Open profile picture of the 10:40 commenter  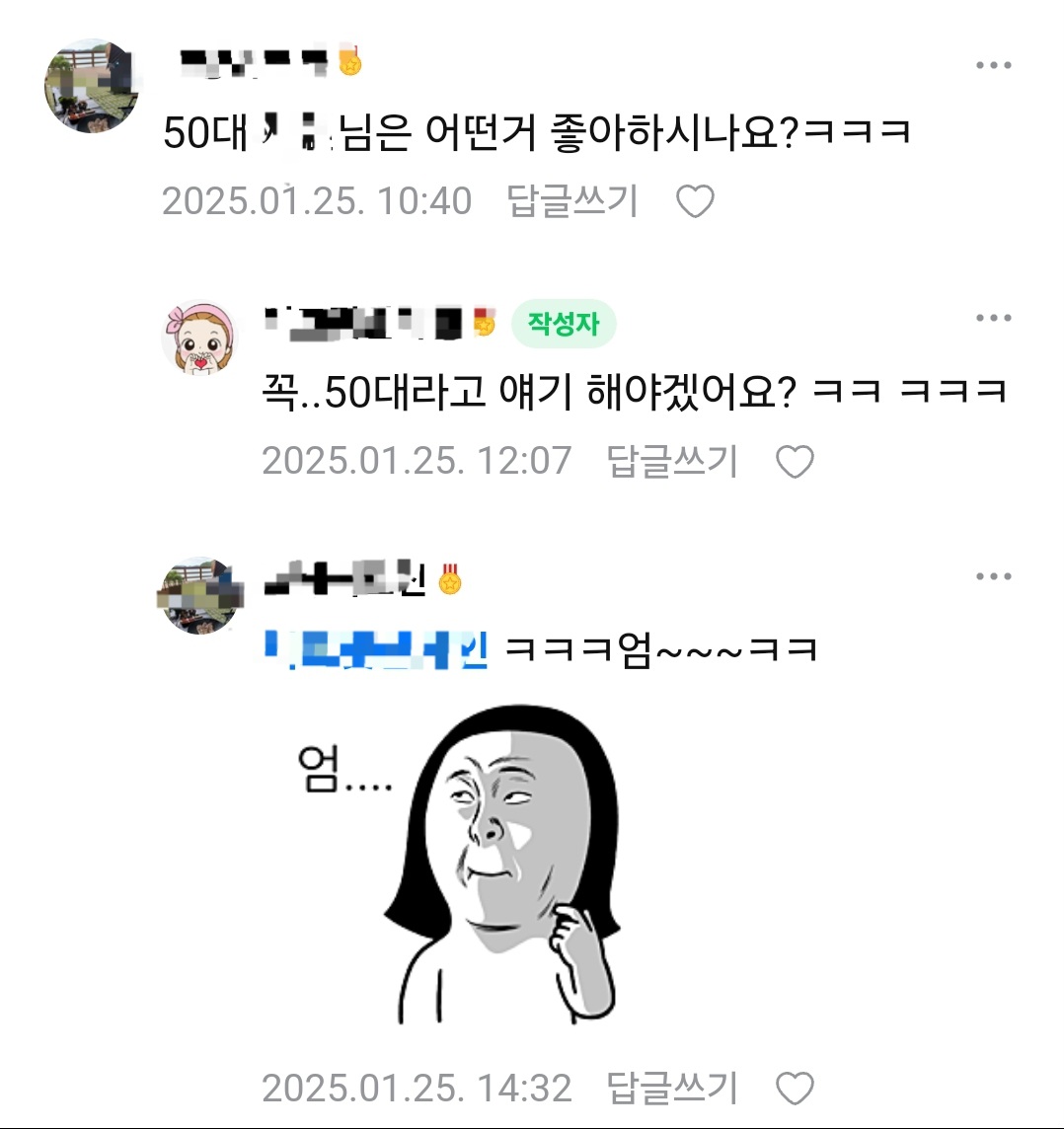(x=92, y=87)
